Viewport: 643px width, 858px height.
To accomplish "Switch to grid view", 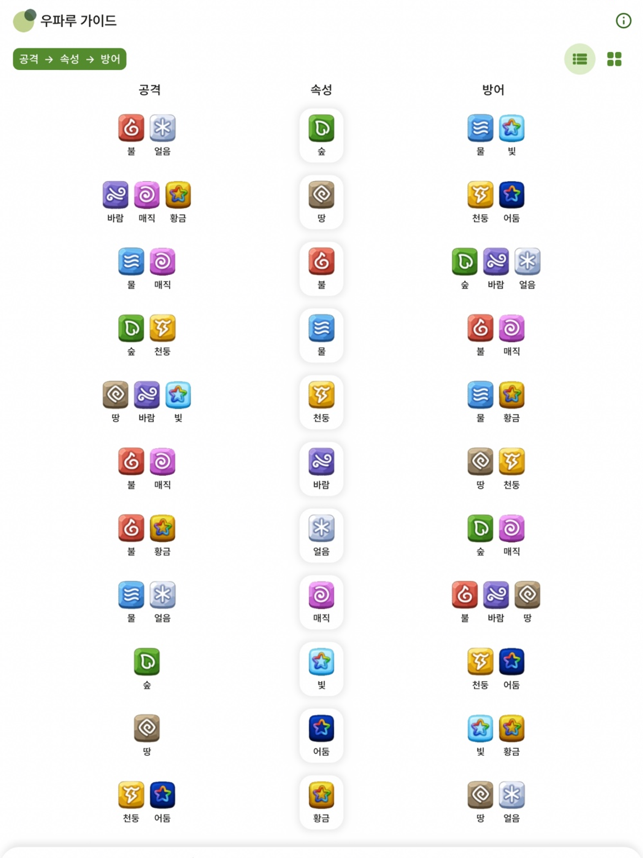I will coord(614,59).
